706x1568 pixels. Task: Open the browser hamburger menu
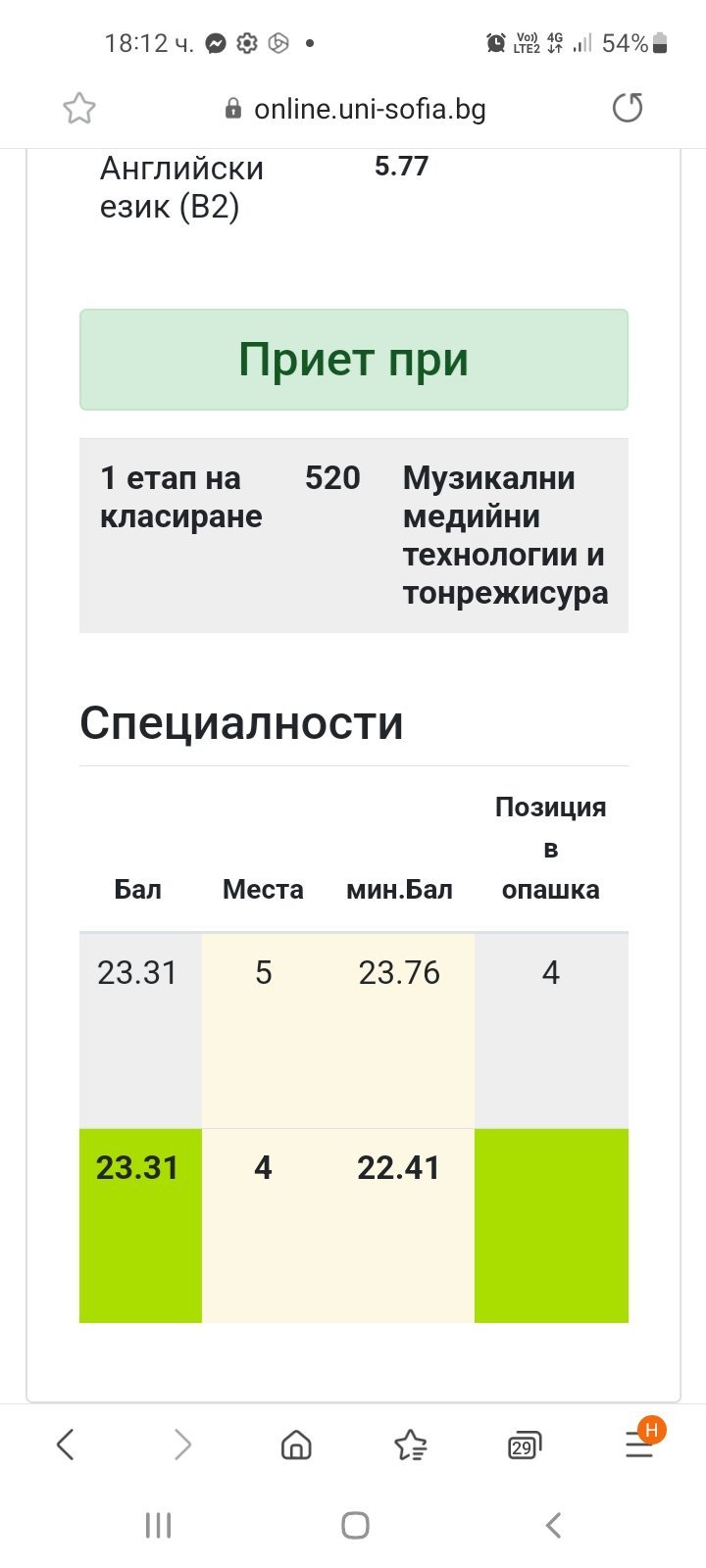[640, 1445]
